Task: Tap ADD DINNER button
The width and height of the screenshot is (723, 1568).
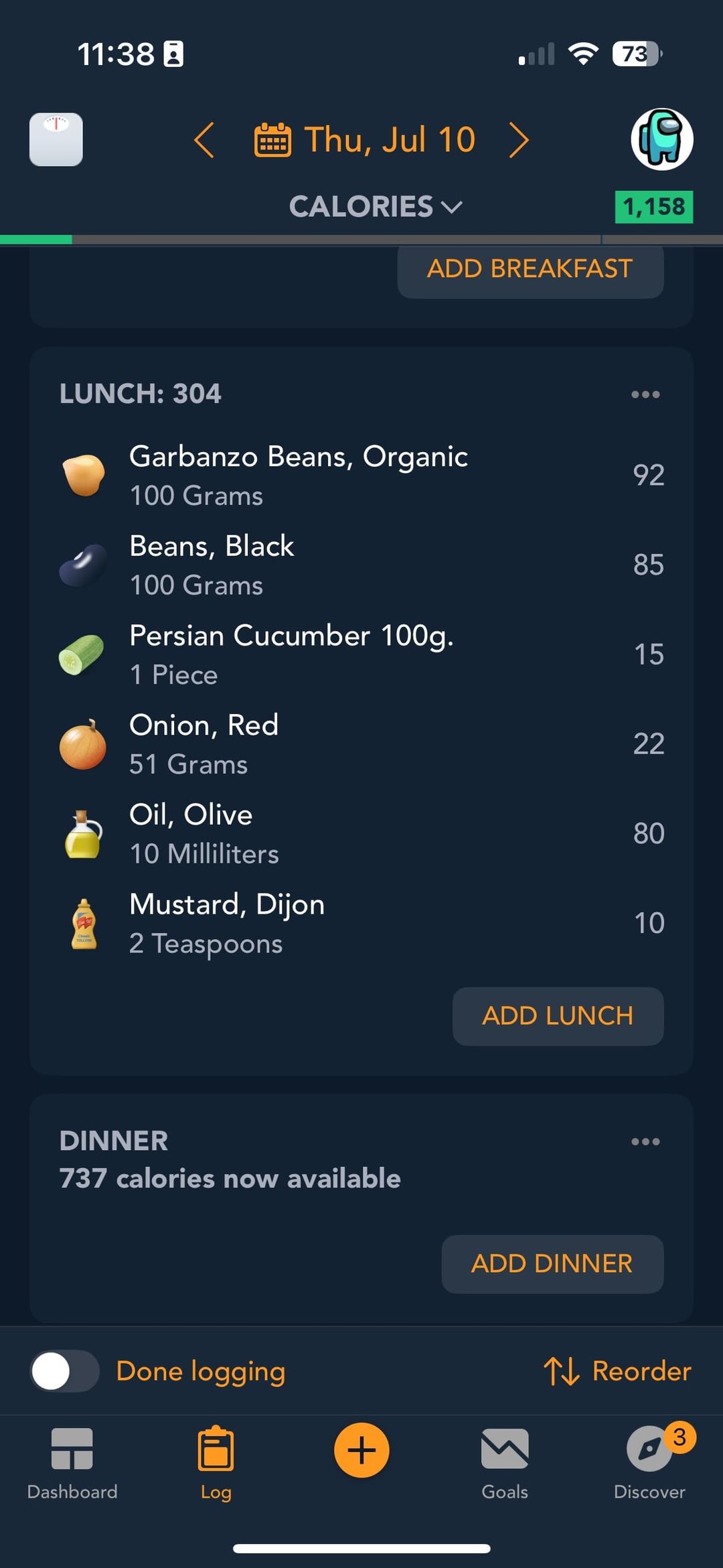Action: [x=552, y=1264]
